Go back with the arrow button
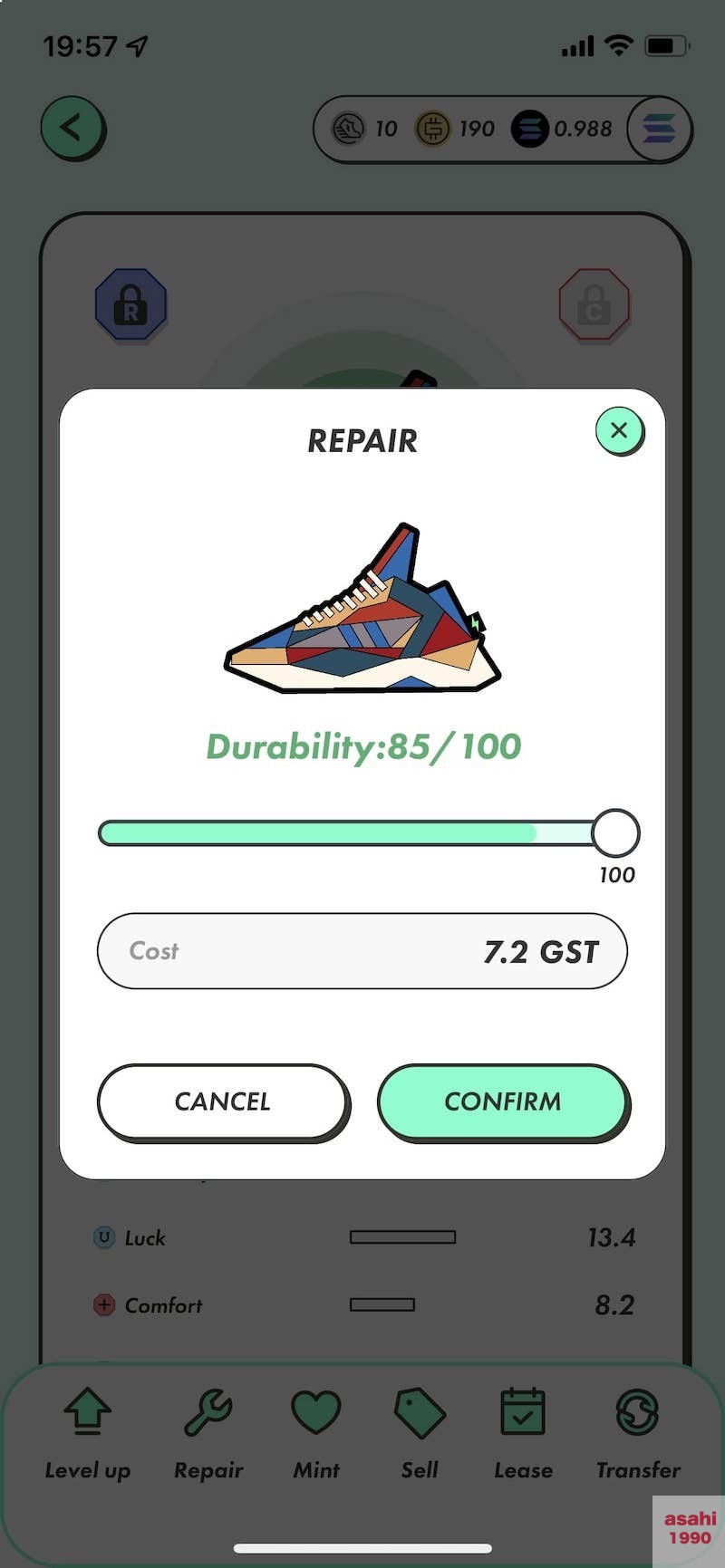Viewport: 725px width, 1568px height. [72, 129]
